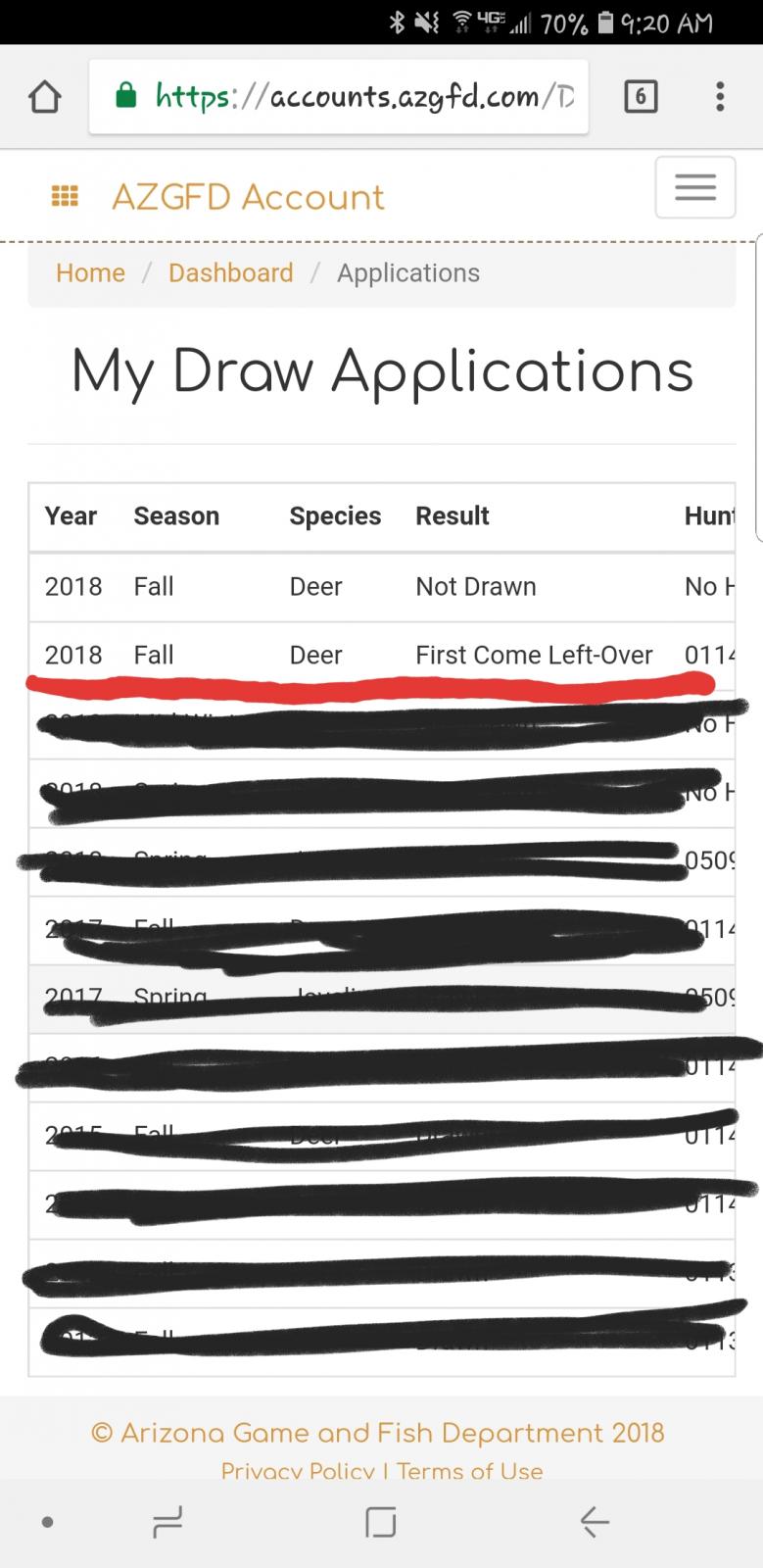763x1568 pixels.
Task: Open the Privacy Policy link
Action: (x=298, y=1470)
